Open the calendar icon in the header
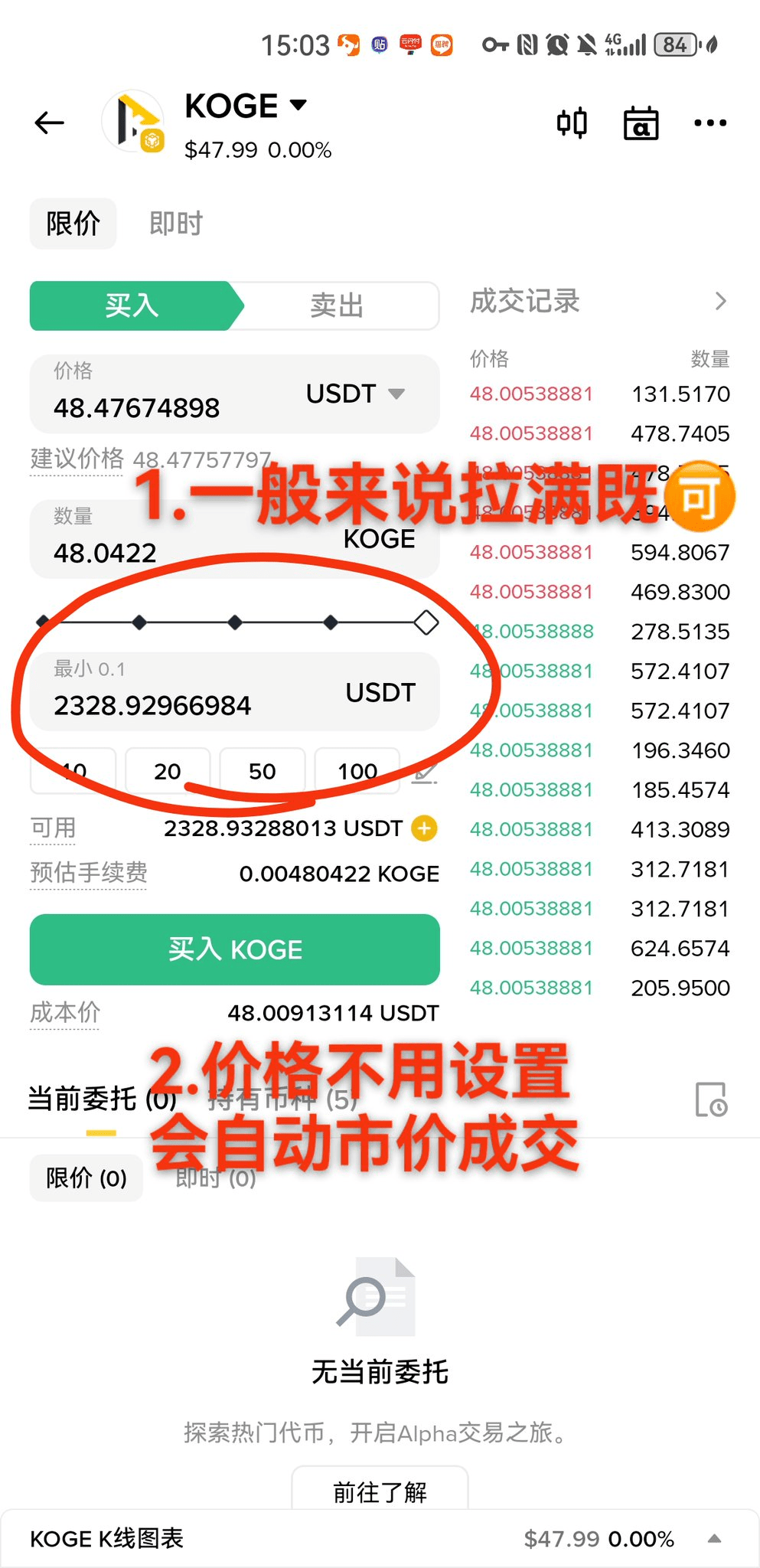This screenshot has height=1568, width=760. [641, 123]
